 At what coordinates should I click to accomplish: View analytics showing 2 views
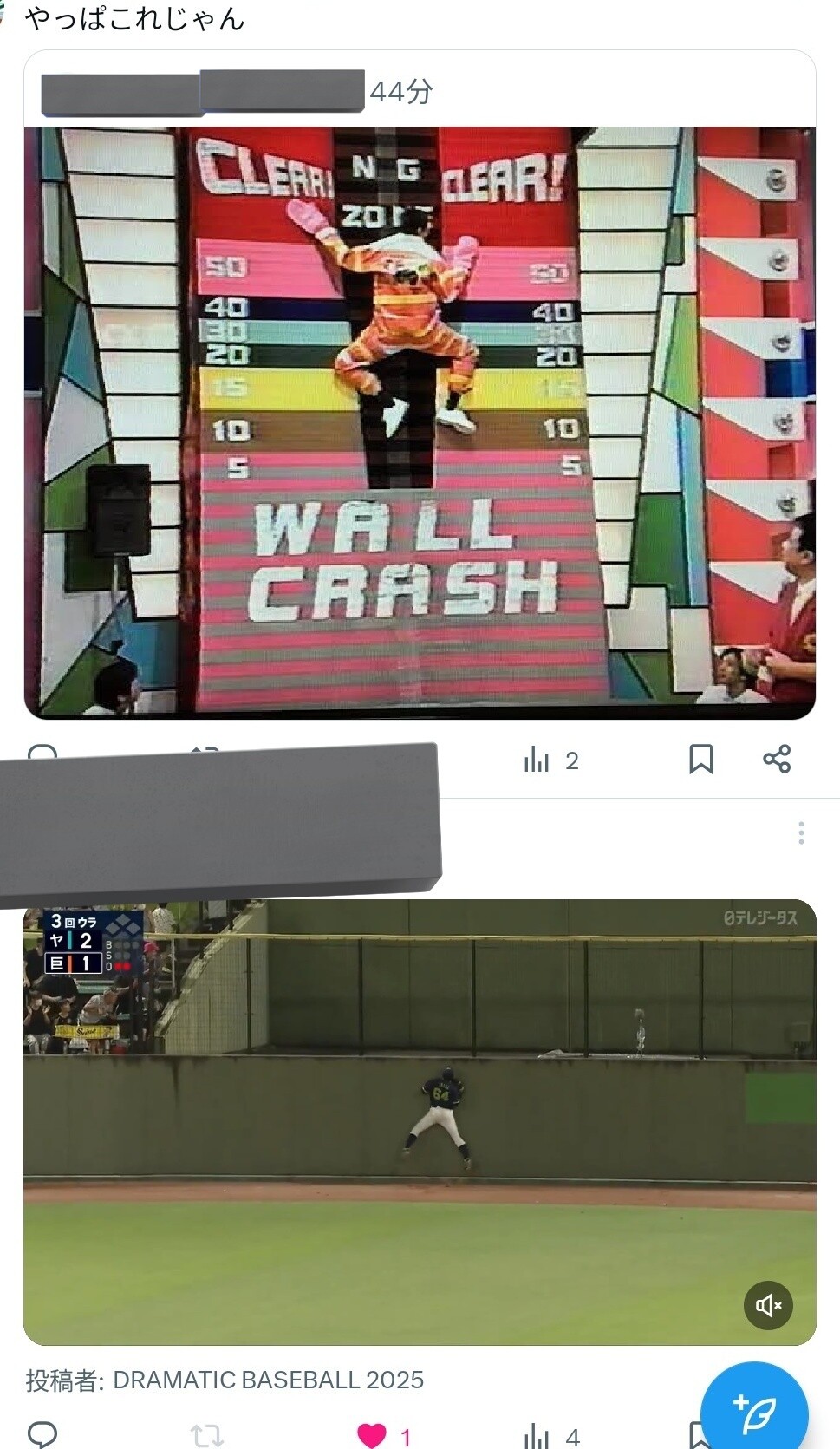pos(551,760)
